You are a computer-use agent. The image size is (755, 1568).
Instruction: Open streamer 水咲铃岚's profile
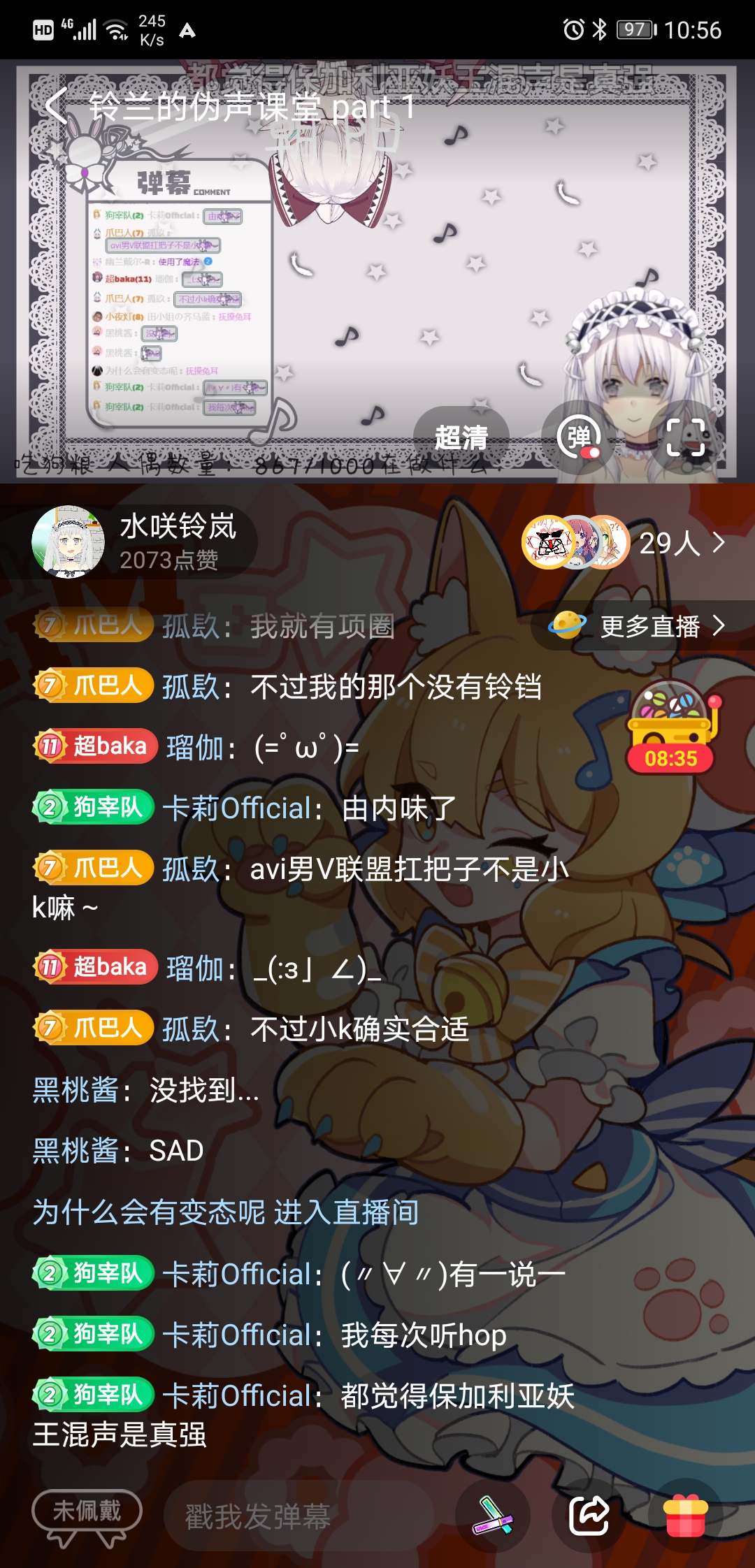pyautogui.click(x=69, y=542)
